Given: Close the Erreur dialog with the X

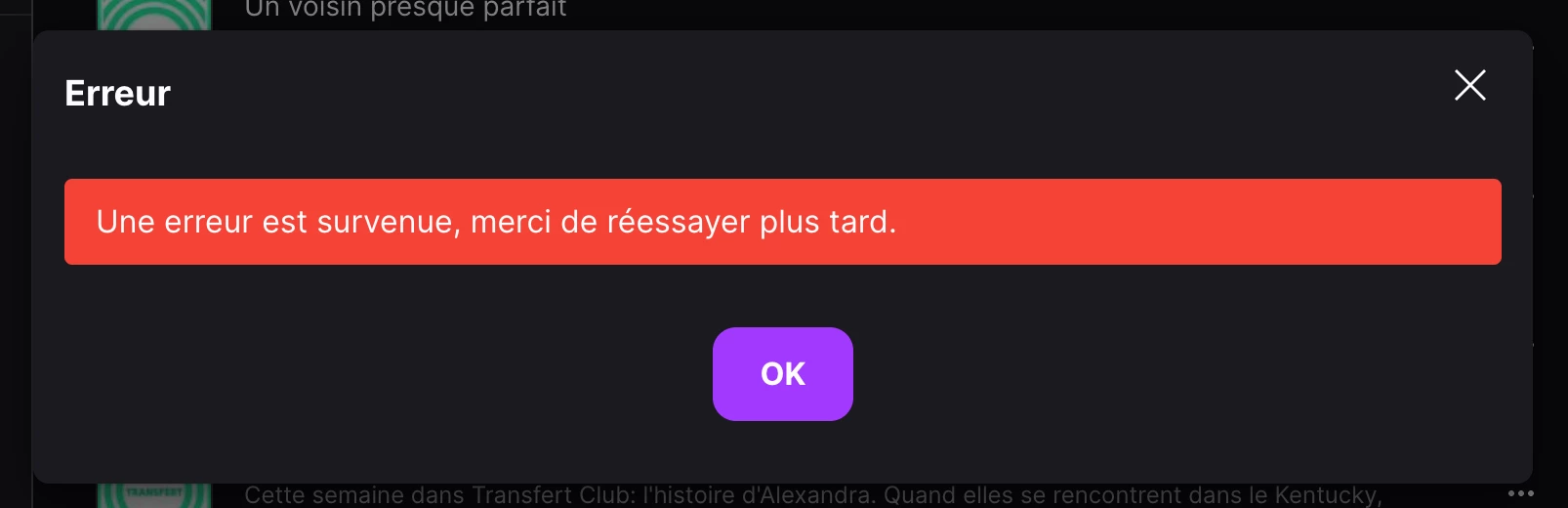Looking at the screenshot, I should coord(1469,86).
